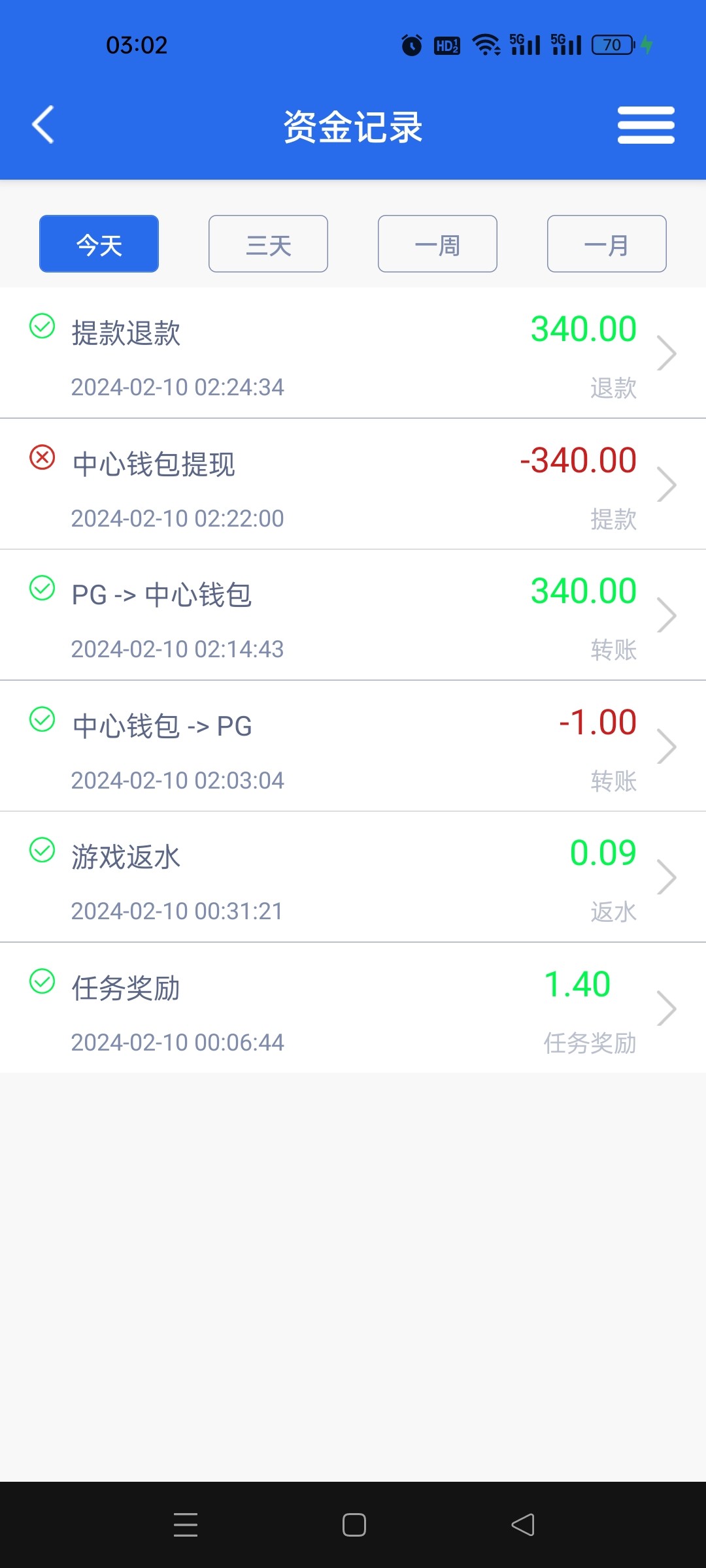Open the PG -> 中心钱包 transfer
Viewport: 706px width, 1568px height.
[353, 615]
